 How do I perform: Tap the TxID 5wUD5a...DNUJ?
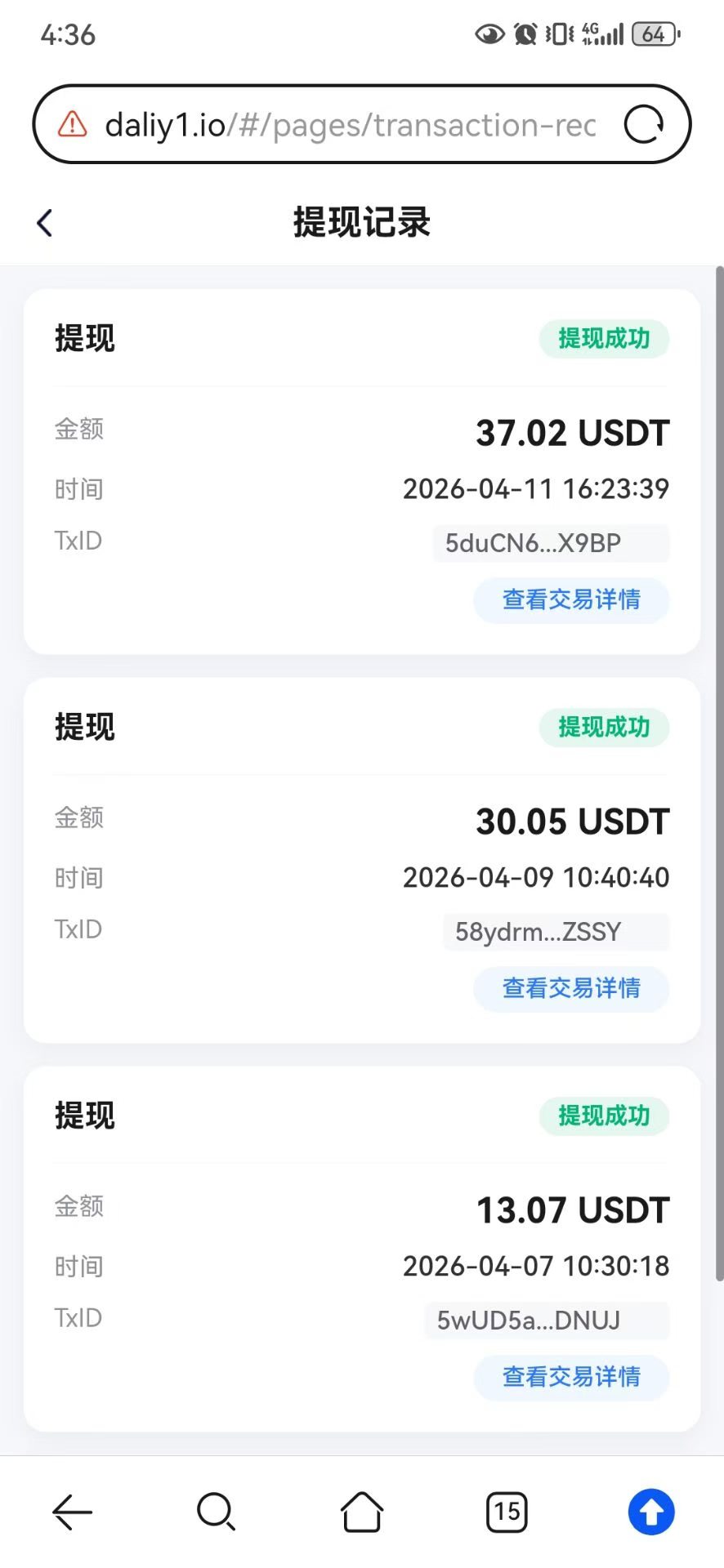pyautogui.click(x=547, y=1321)
